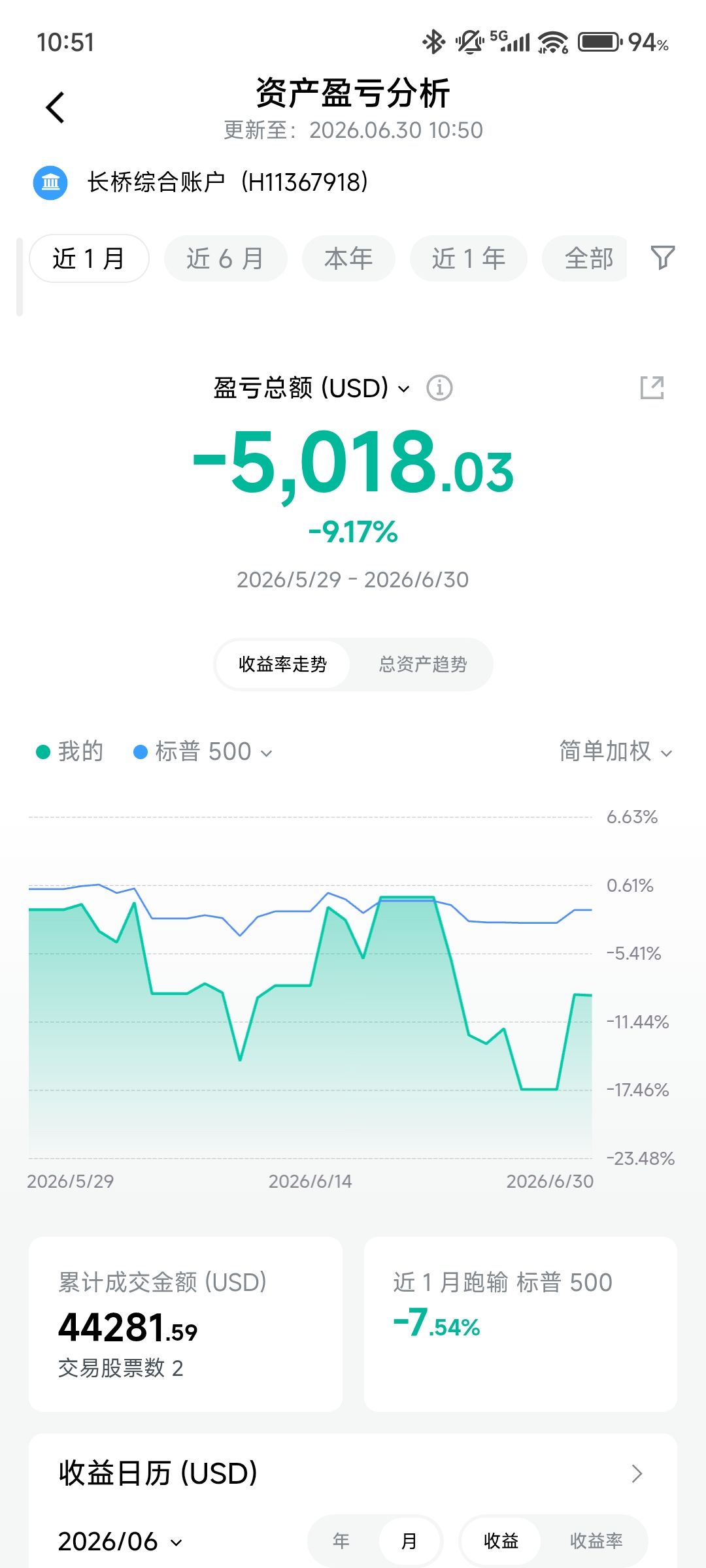Viewport: 706px width, 1568px height.
Task: Select the 近1年 range chip
Action: pyautogui.click(x=469, y=259)
